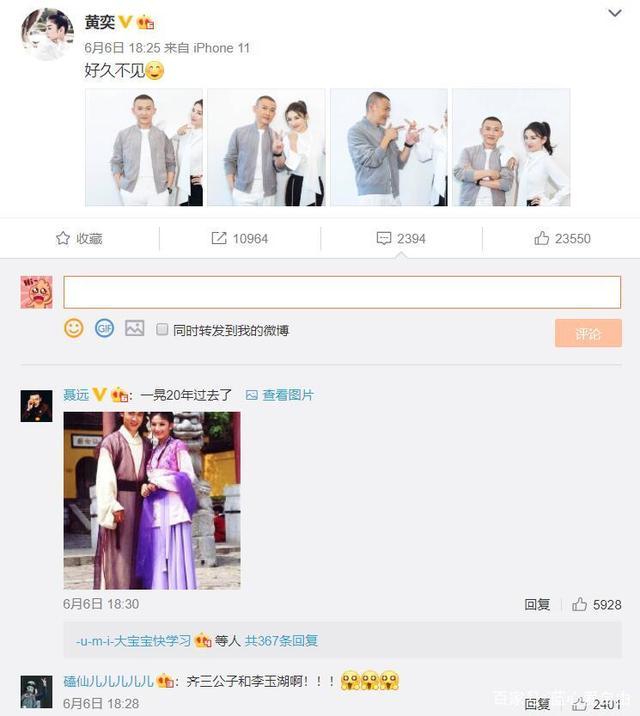
Task: Tap 收藏 to bookmark the post
Action: [x=79, y=238]
